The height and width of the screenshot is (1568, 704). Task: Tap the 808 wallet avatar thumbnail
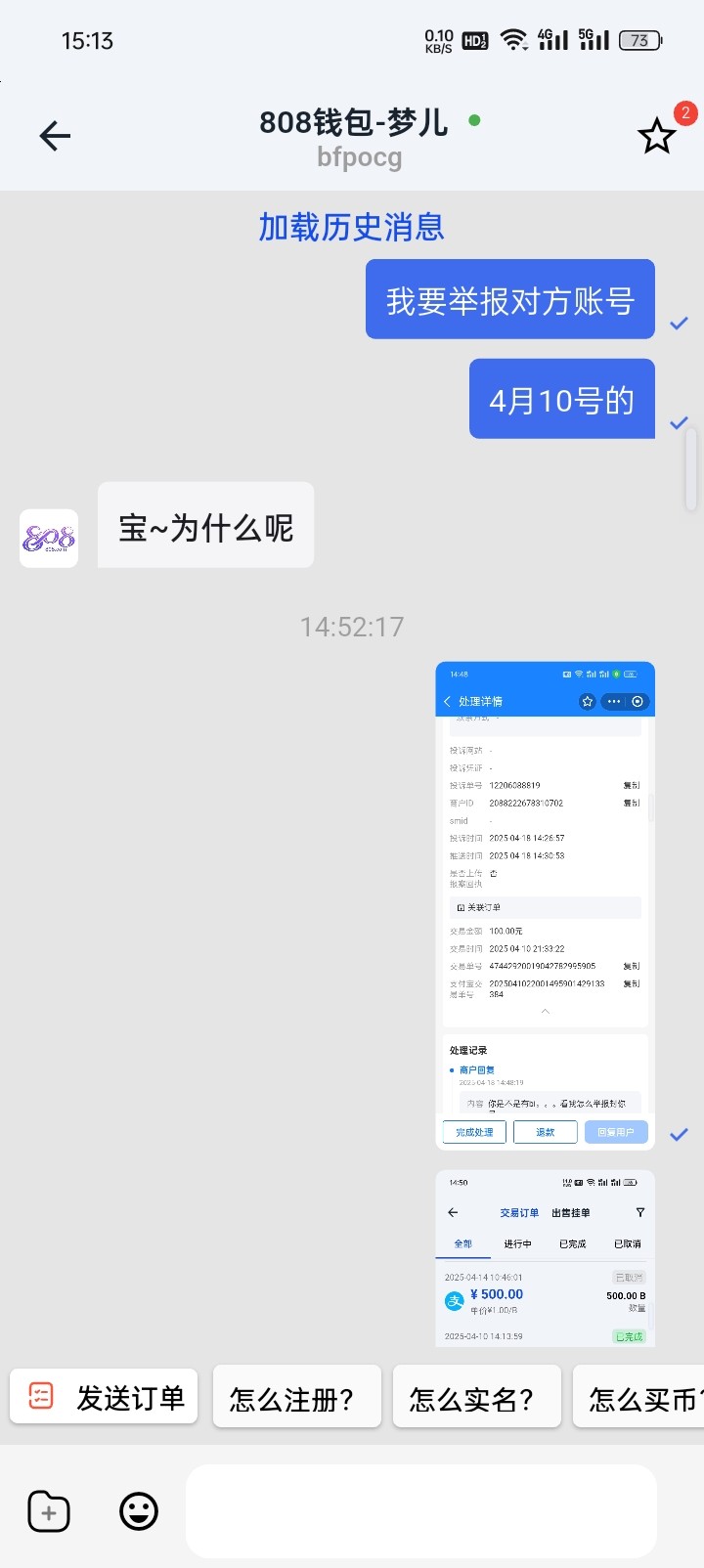tap(48, 537)
